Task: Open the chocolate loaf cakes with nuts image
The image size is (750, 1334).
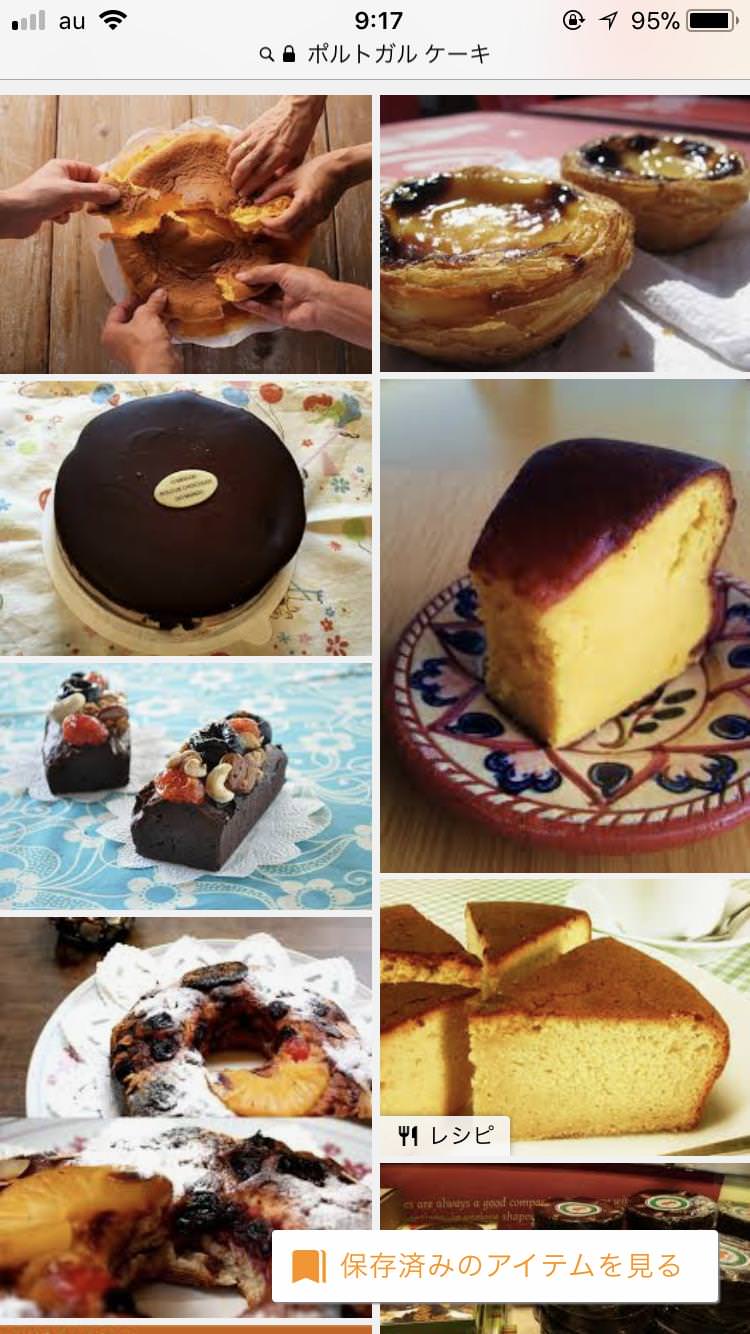Action: (x=186, y=786)
